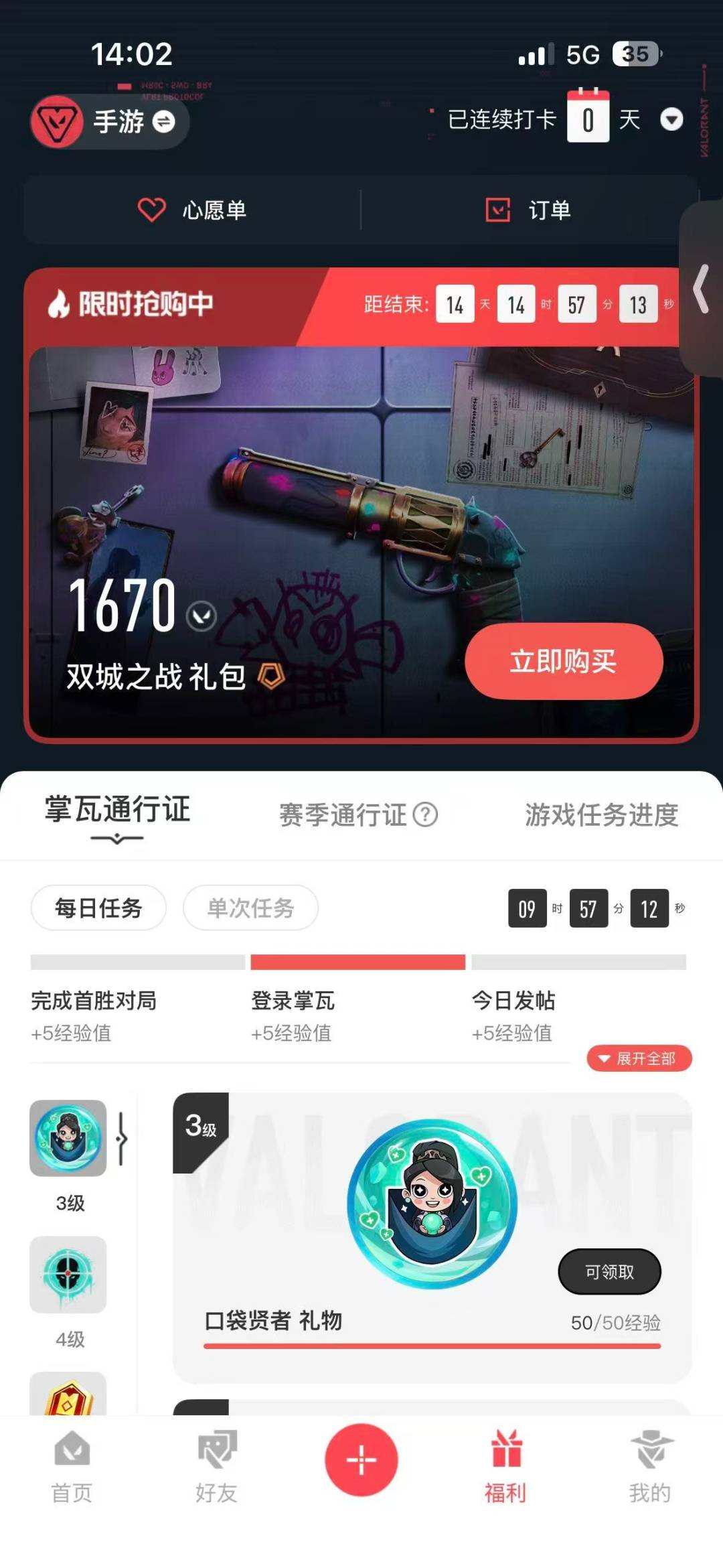Screen dimensions: 723x1568
Task: Open the 订单 orders icon
Action: (x=499, y=210)
